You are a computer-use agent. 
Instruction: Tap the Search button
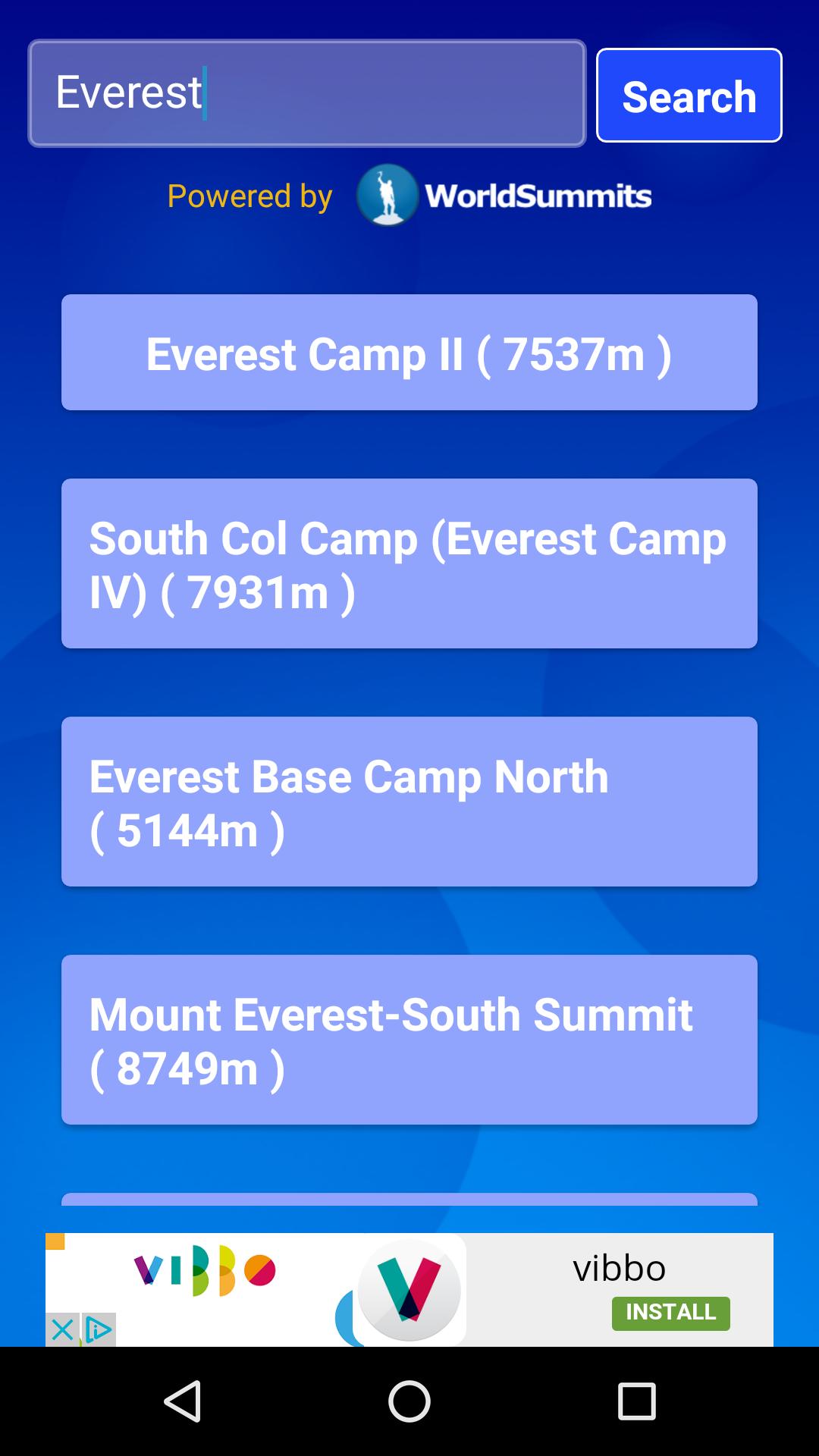tap(689, 96)
